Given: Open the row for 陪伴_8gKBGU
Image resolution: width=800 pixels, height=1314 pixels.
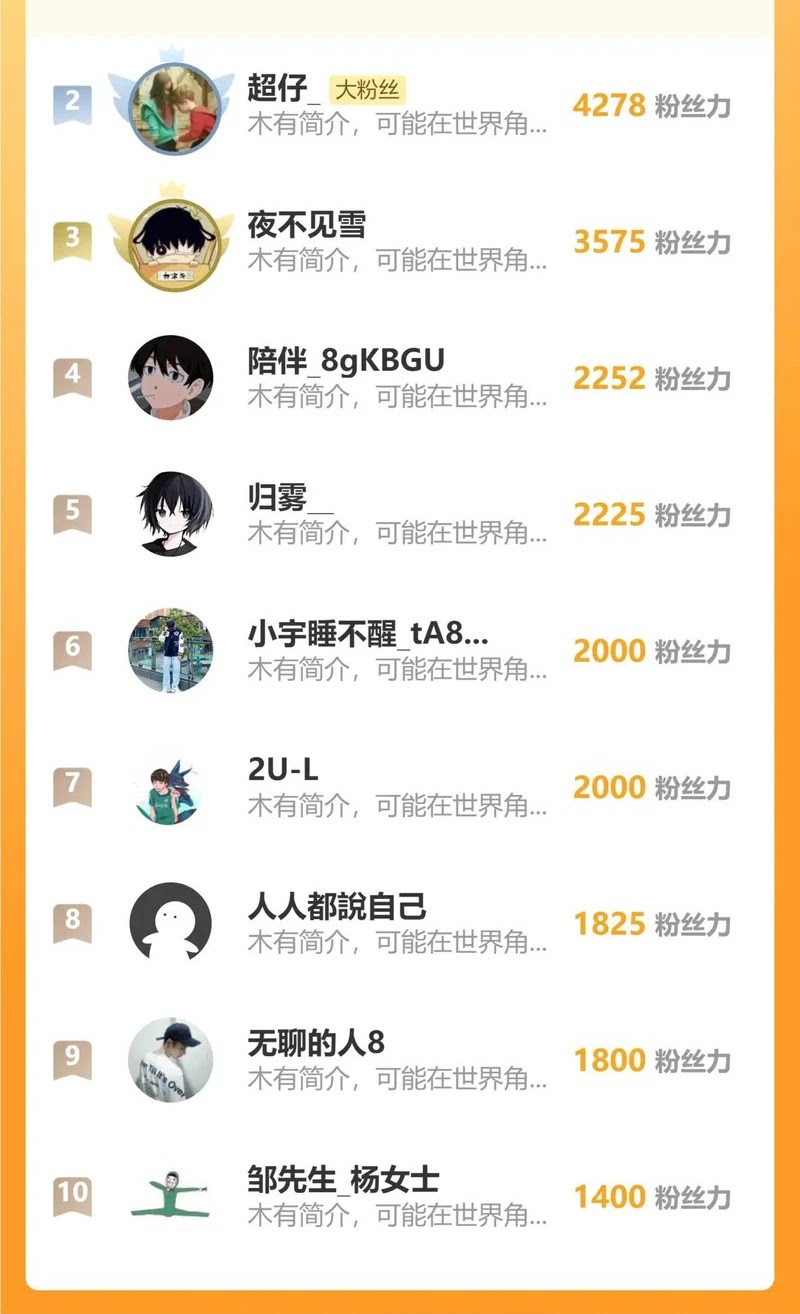Looking at the screenshot, I should click(x=345, y=362).
